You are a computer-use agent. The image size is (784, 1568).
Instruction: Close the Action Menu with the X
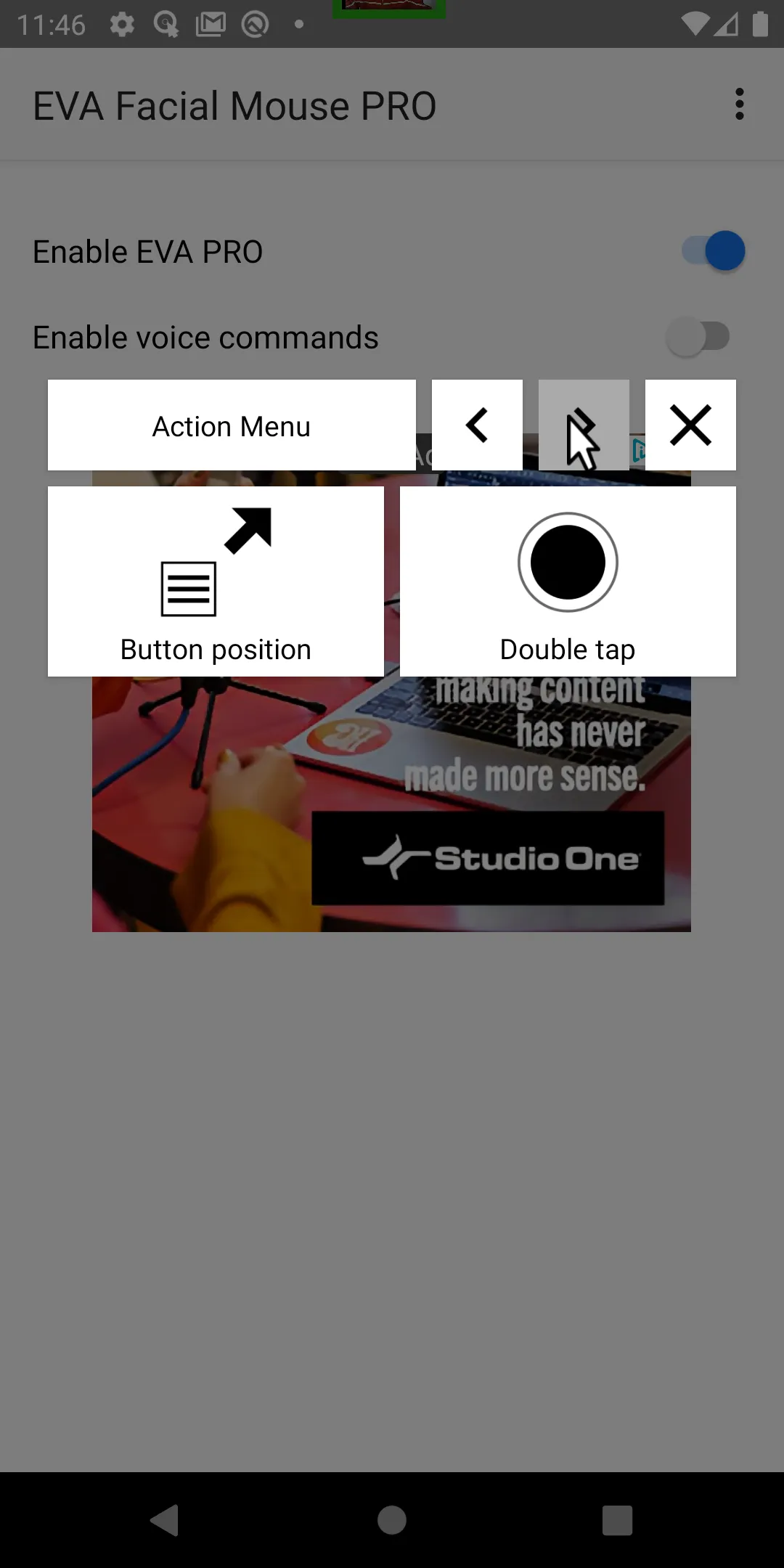pos(690,425)
